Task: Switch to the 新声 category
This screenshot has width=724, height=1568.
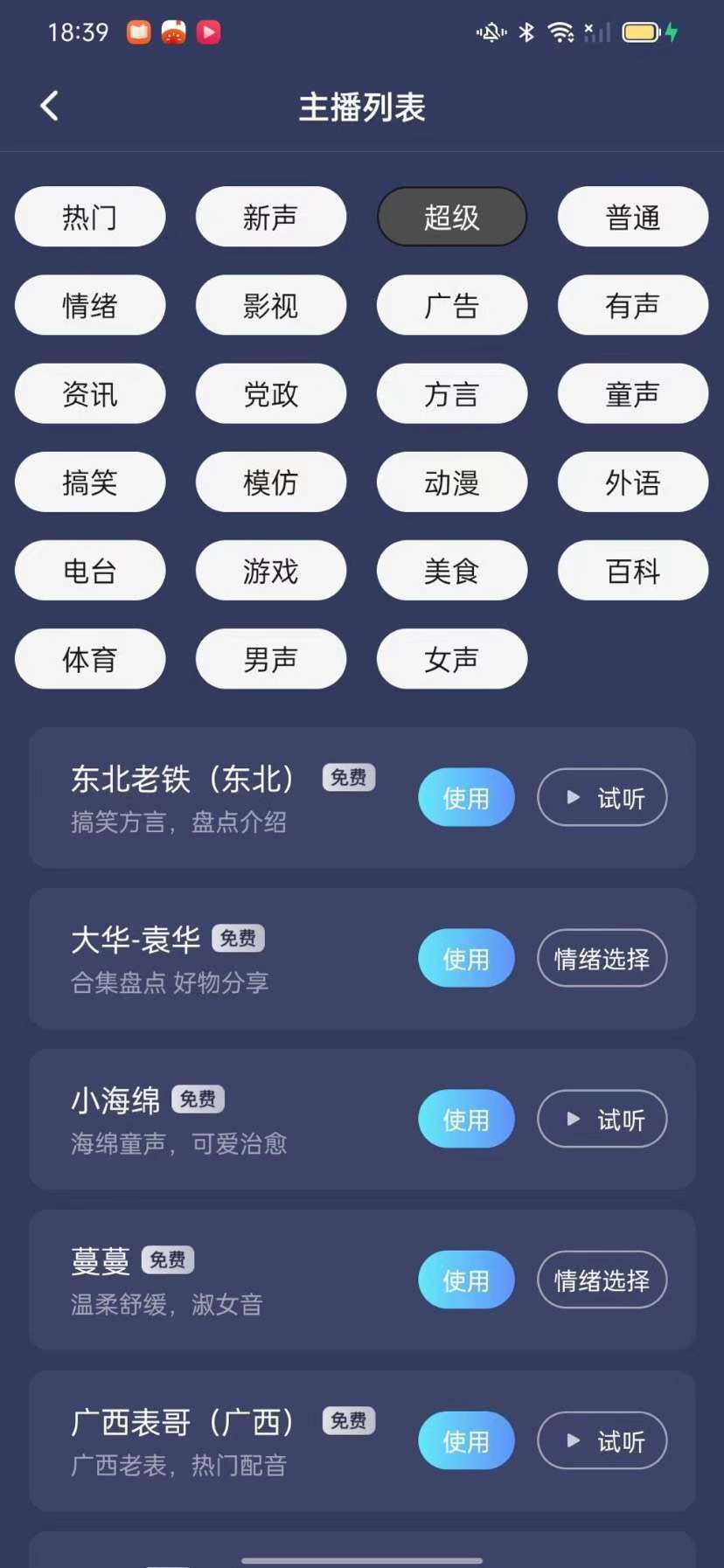Action: (271, 217)
